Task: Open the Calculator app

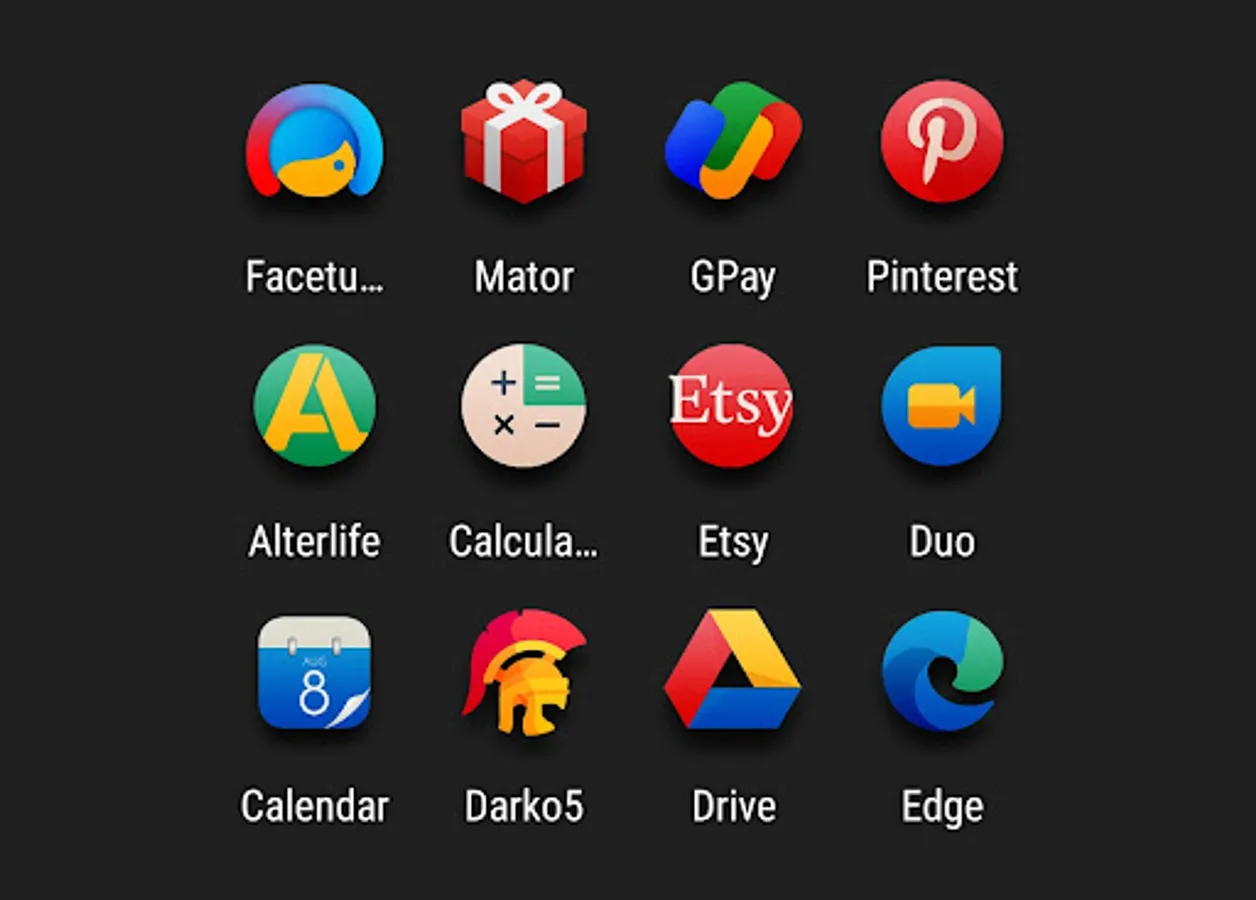Action: (x=524, y=405)
